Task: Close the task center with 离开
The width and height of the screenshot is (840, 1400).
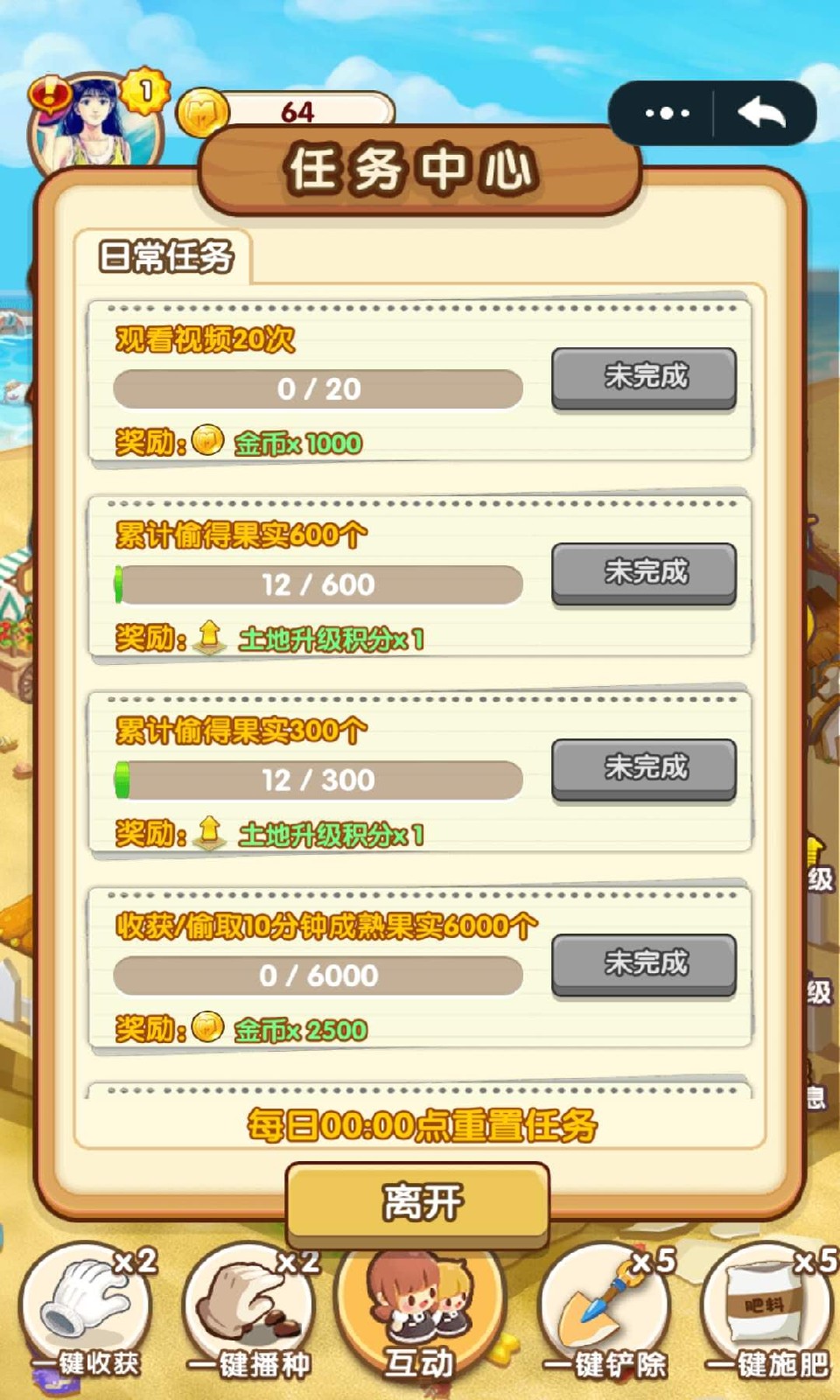Action: (x=418, y=1202)
